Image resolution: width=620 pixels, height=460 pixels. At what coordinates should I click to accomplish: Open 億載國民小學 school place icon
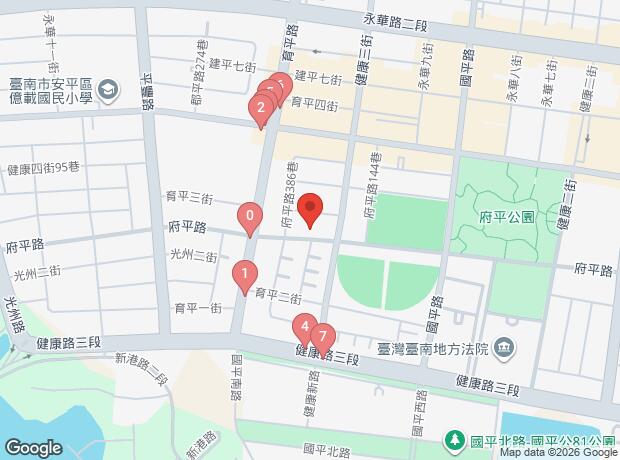[x=108, y=89]
